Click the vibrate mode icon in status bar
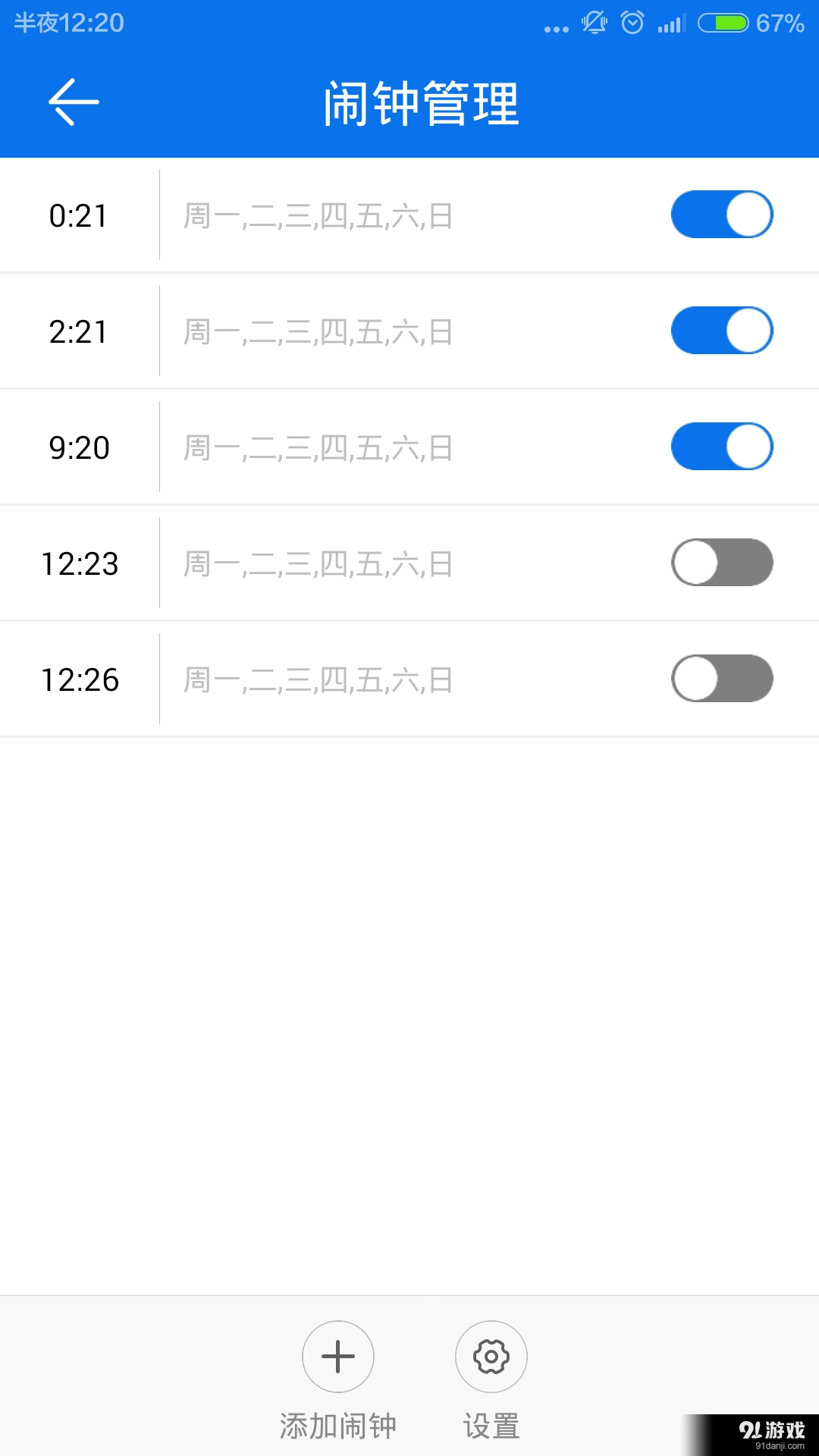Image resolution: width=819 pixels, height=1456 pixels. point(595,22)
